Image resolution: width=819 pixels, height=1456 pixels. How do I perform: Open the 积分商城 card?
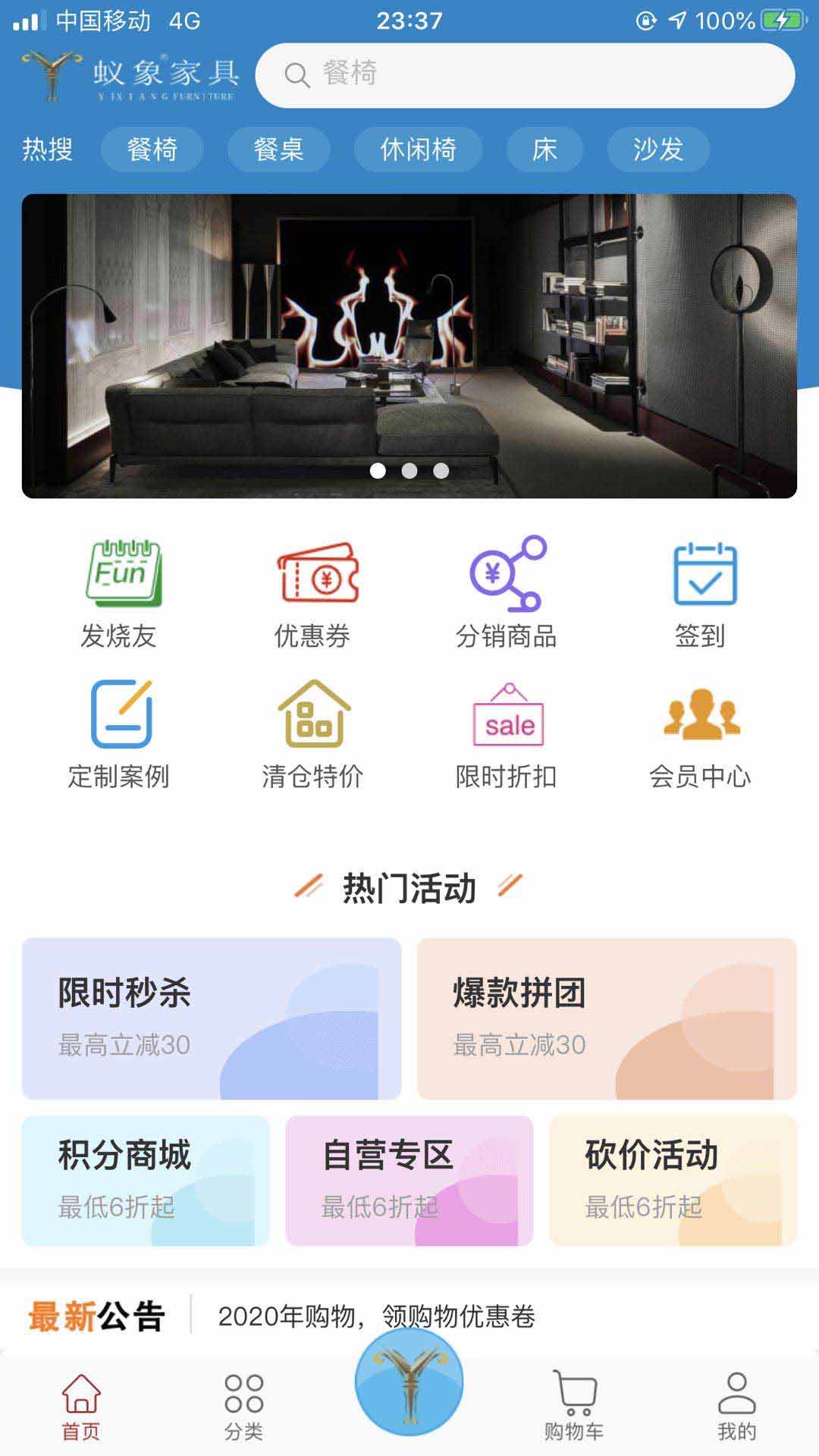(146, 1180)
